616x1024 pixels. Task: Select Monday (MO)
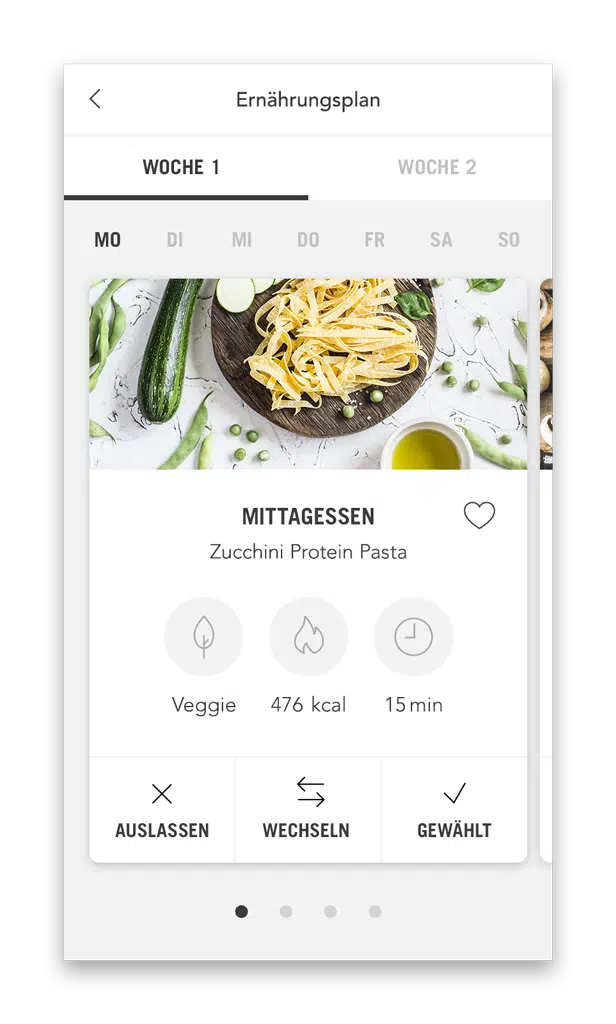point(108,240)
